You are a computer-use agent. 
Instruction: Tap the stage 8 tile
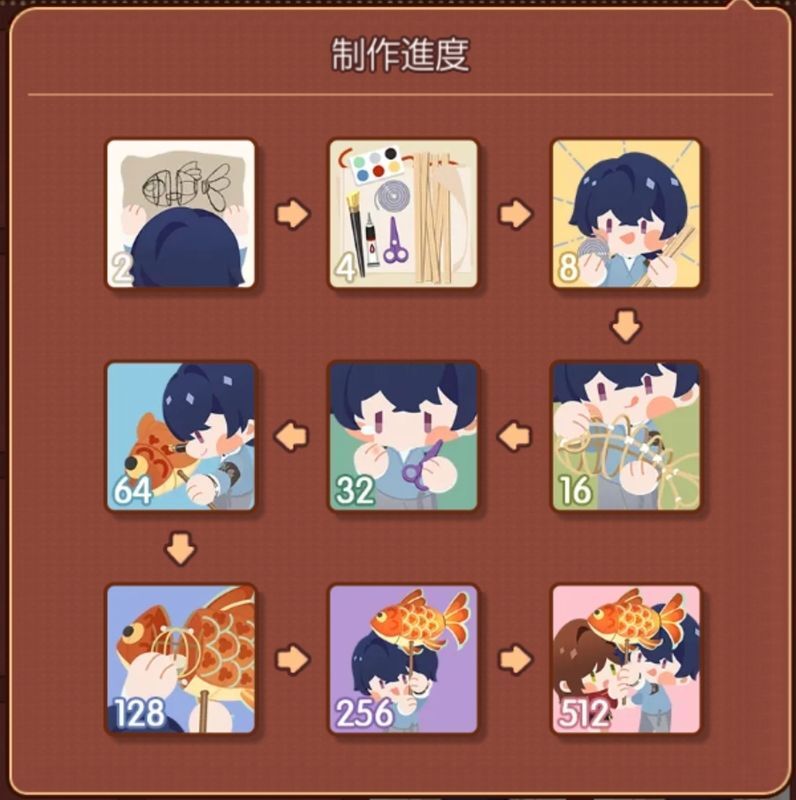pyautogui.click(x=626, y=214)
